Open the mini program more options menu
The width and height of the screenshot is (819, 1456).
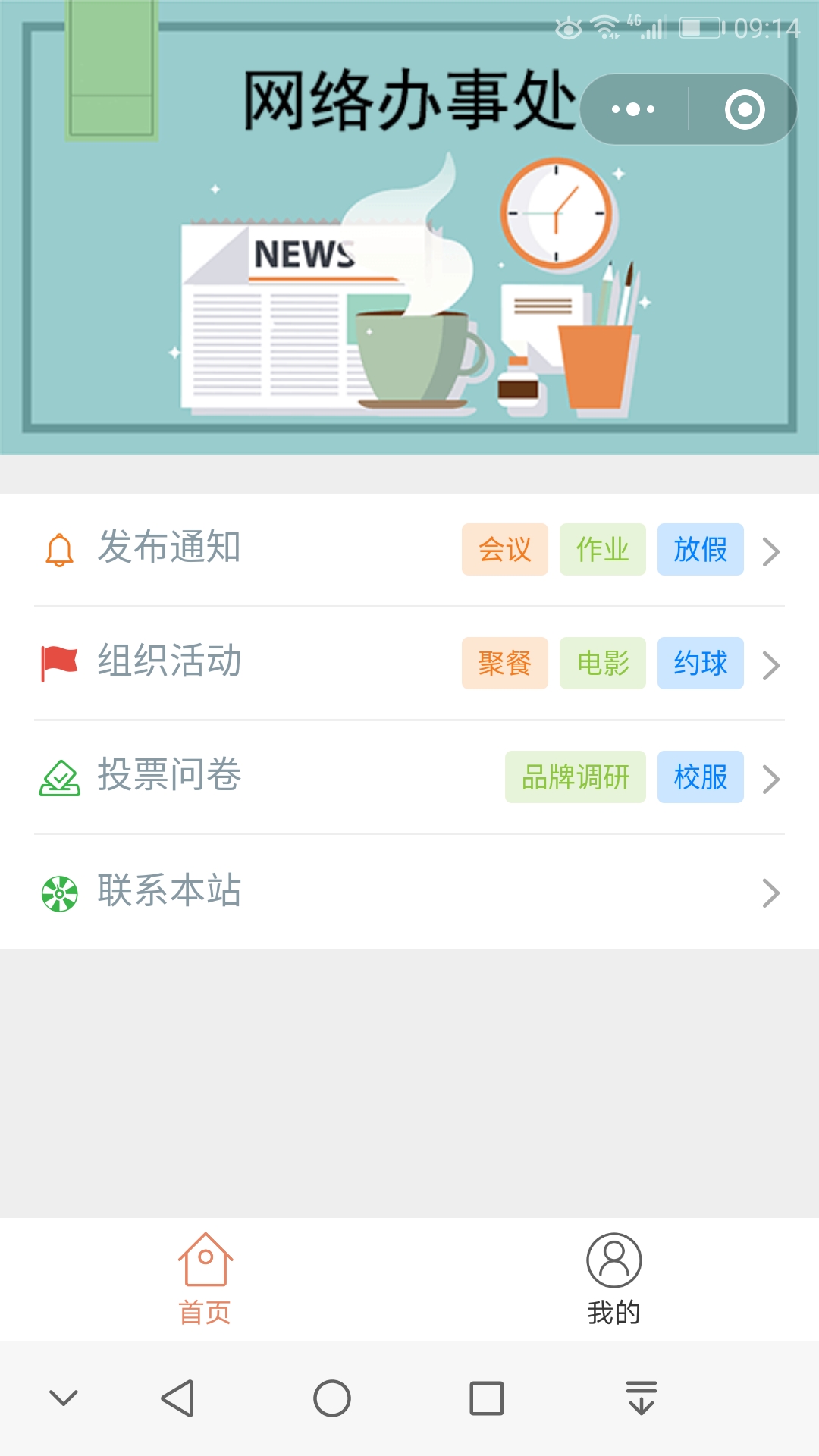tap(633, 109)
